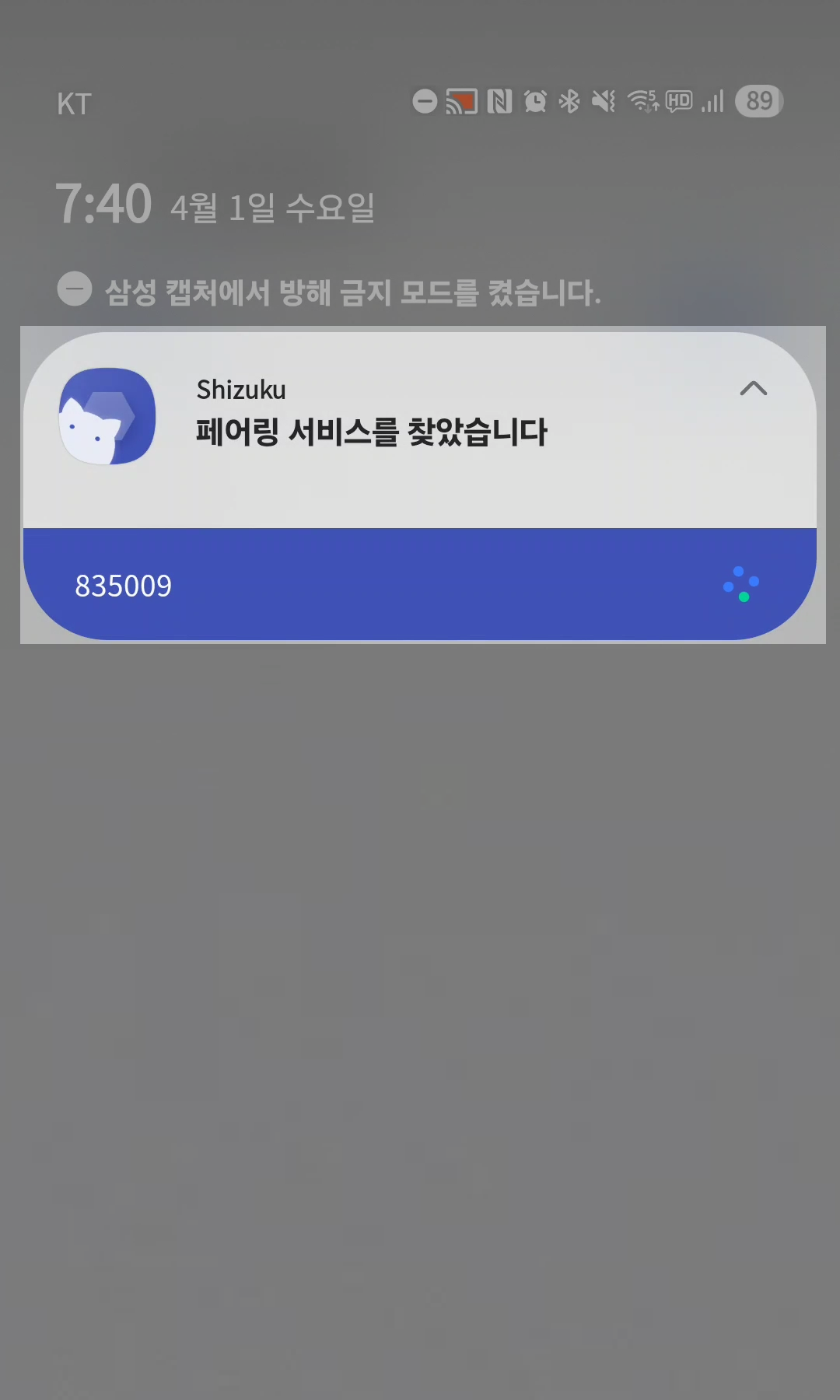Tap the mobile signal strength icon

click(x=712, y=101)
